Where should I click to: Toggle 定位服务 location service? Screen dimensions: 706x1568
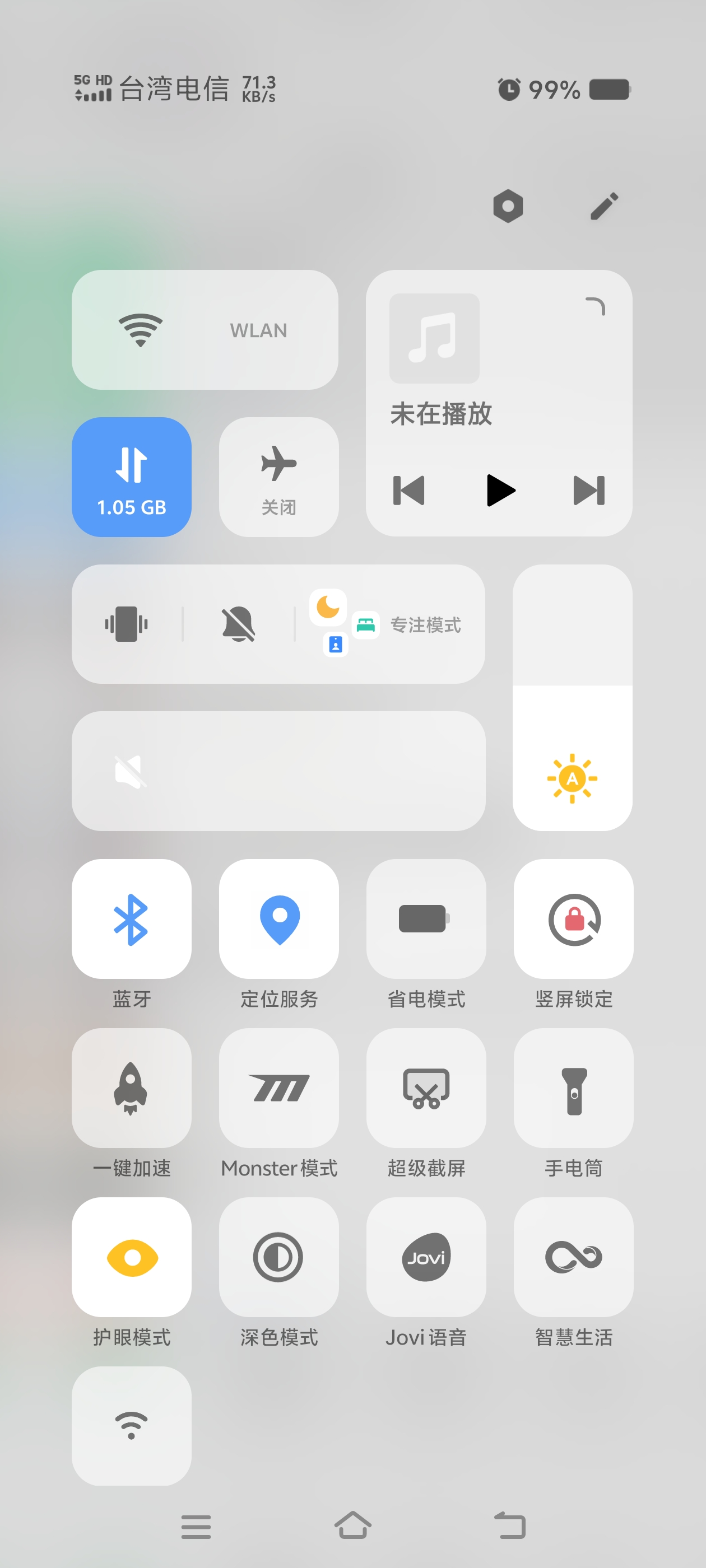tap(279, 918)
